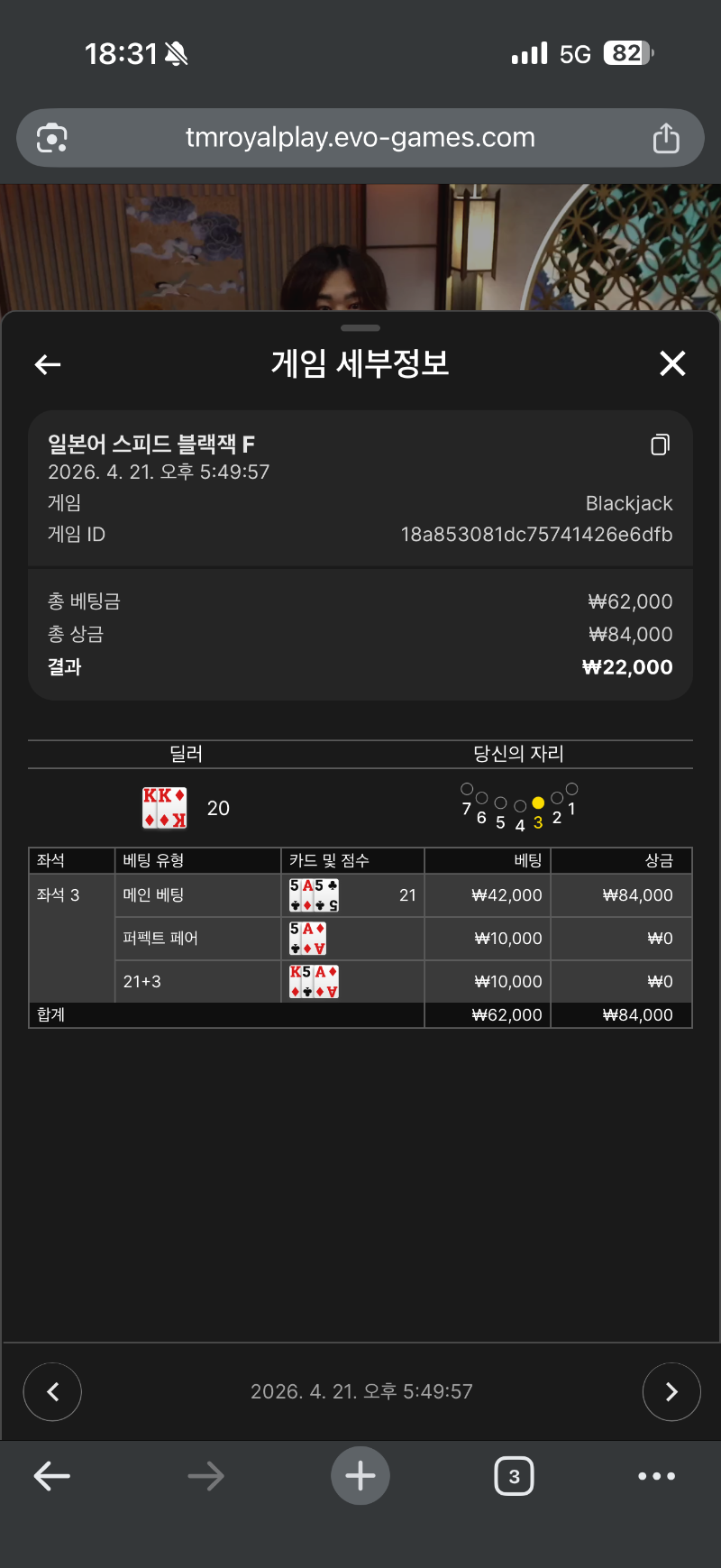Go back from the 게임 세부정보 panel
This screenshot has height=1568, width=721.
coord(48,364)
